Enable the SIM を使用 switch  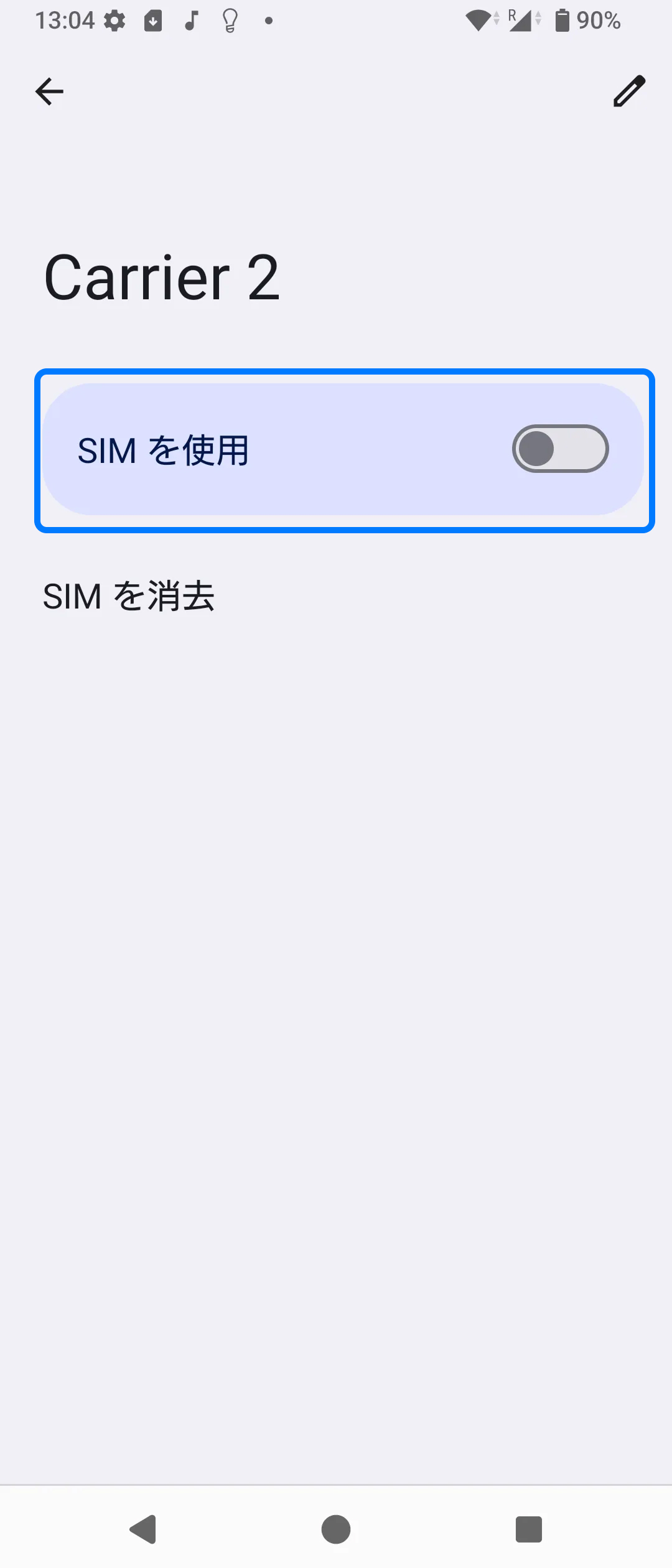(560, 449)
